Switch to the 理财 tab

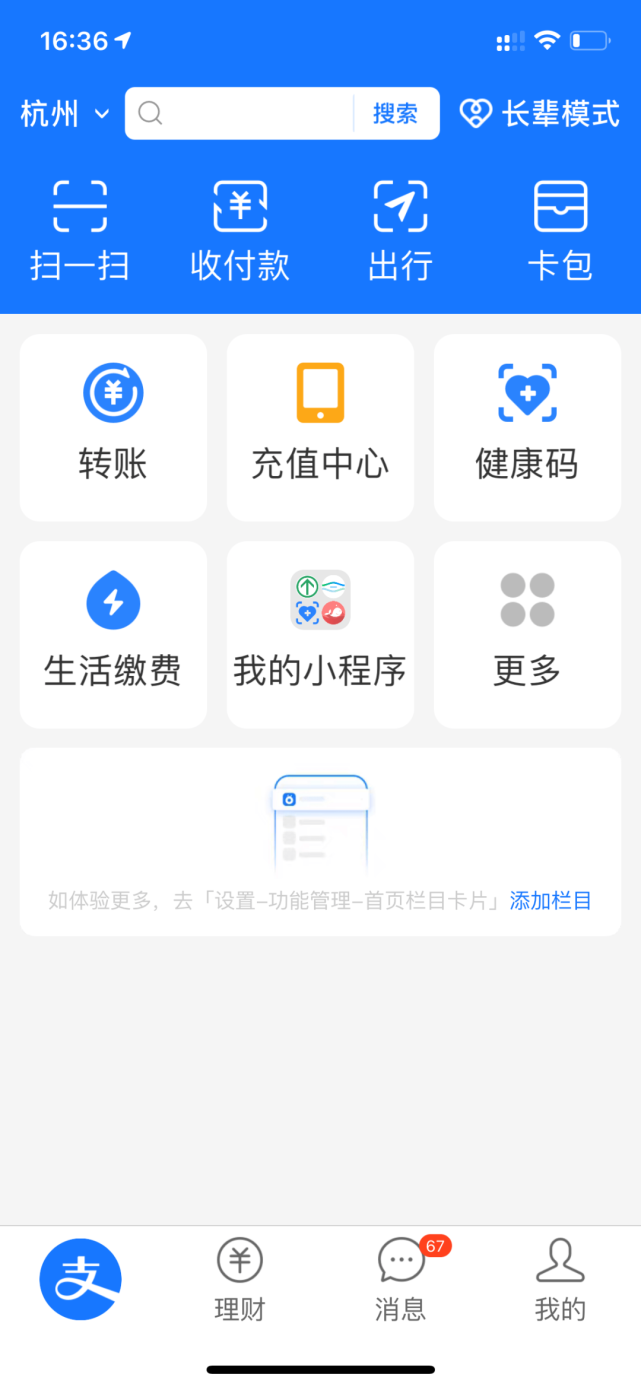pos(240,1279)
